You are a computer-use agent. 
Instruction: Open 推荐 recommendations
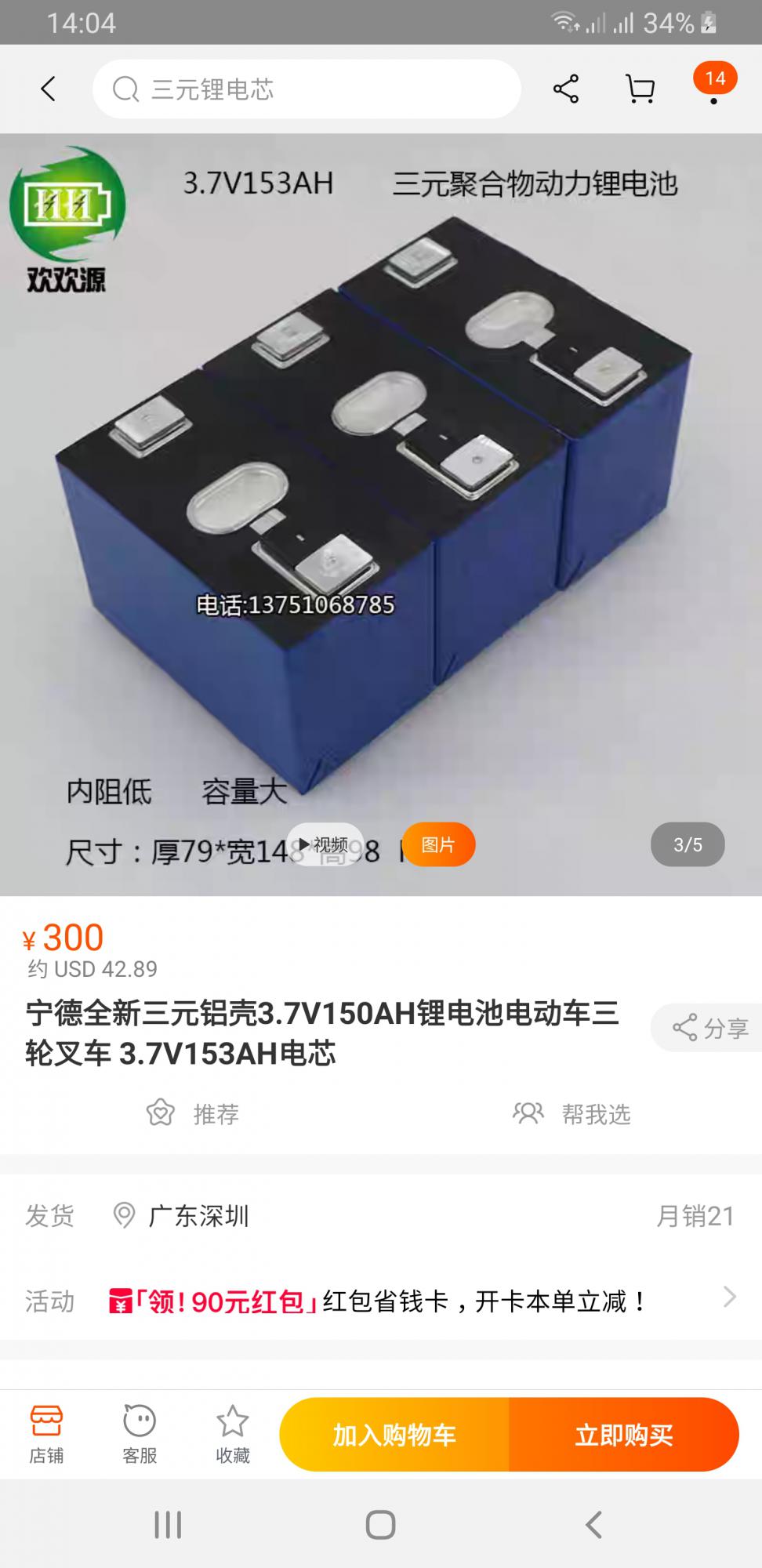click(192, 1113)
